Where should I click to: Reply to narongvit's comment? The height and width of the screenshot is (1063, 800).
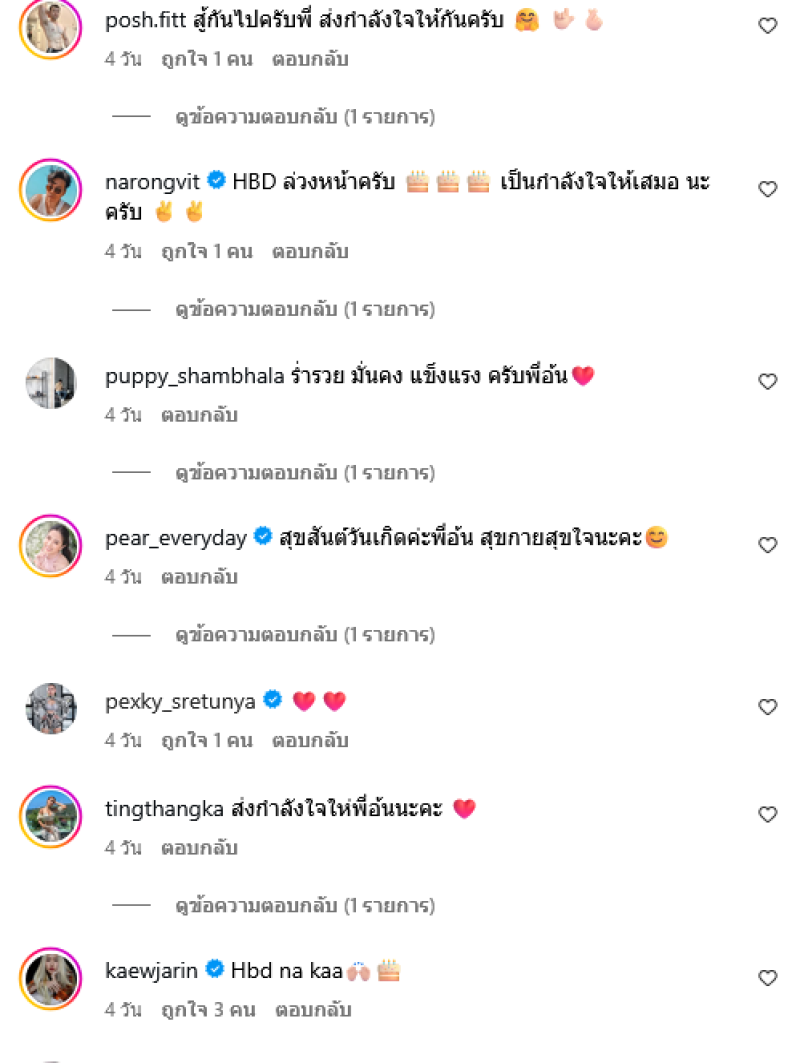click(310, 251)
